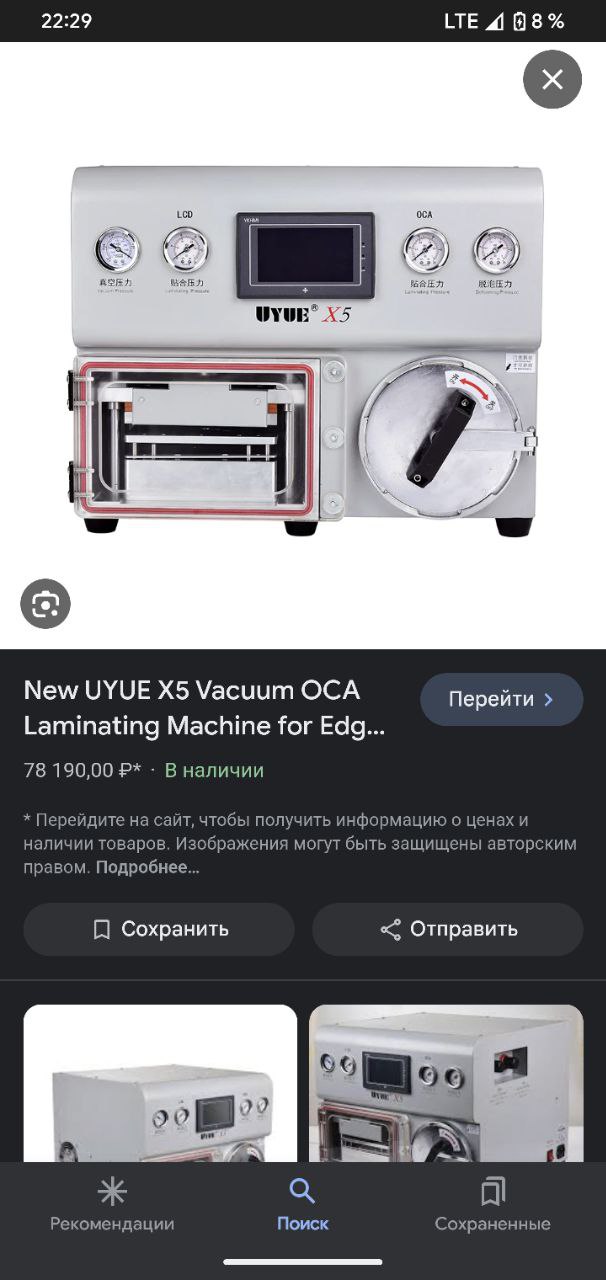Close the image viewer

tap(552, 79)
